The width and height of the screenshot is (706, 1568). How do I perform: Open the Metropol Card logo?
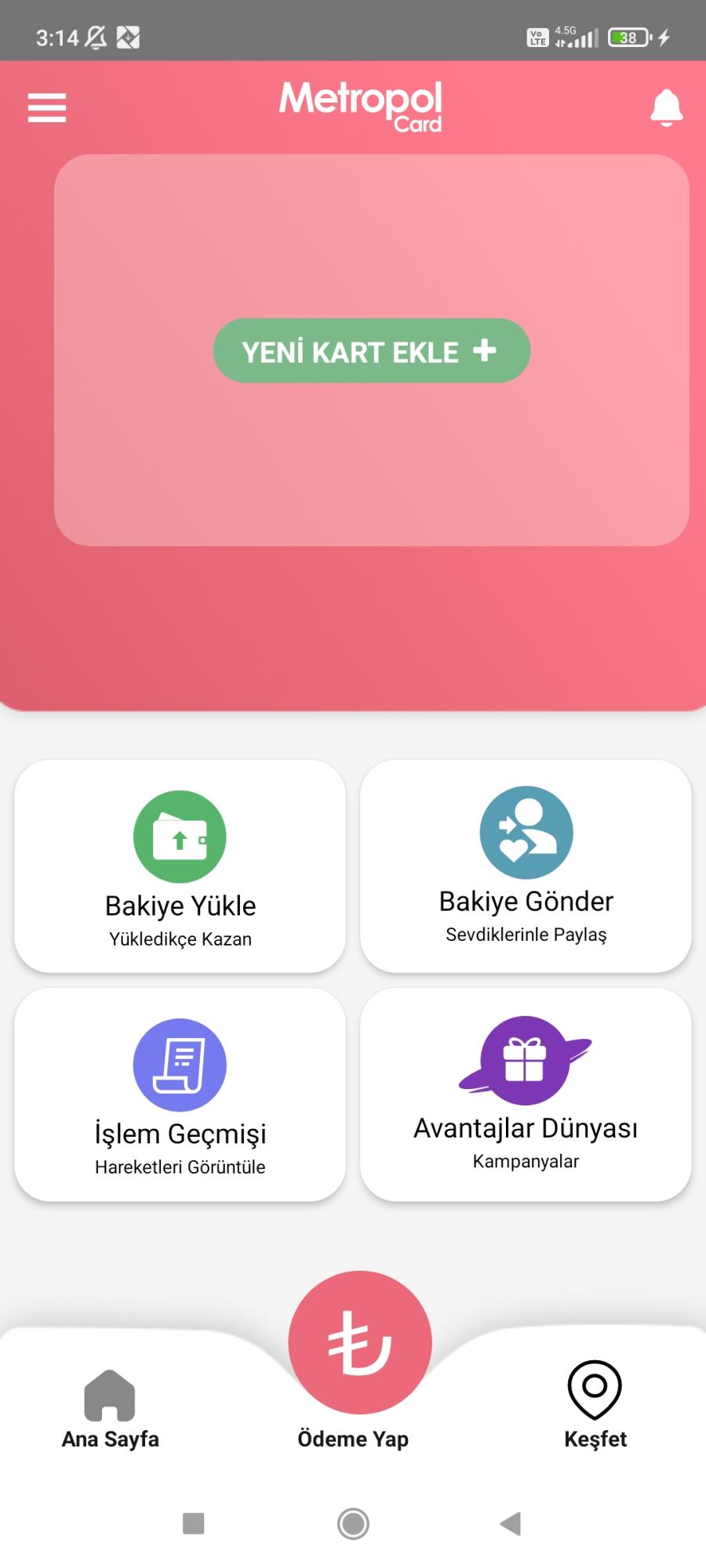point(360,106)
